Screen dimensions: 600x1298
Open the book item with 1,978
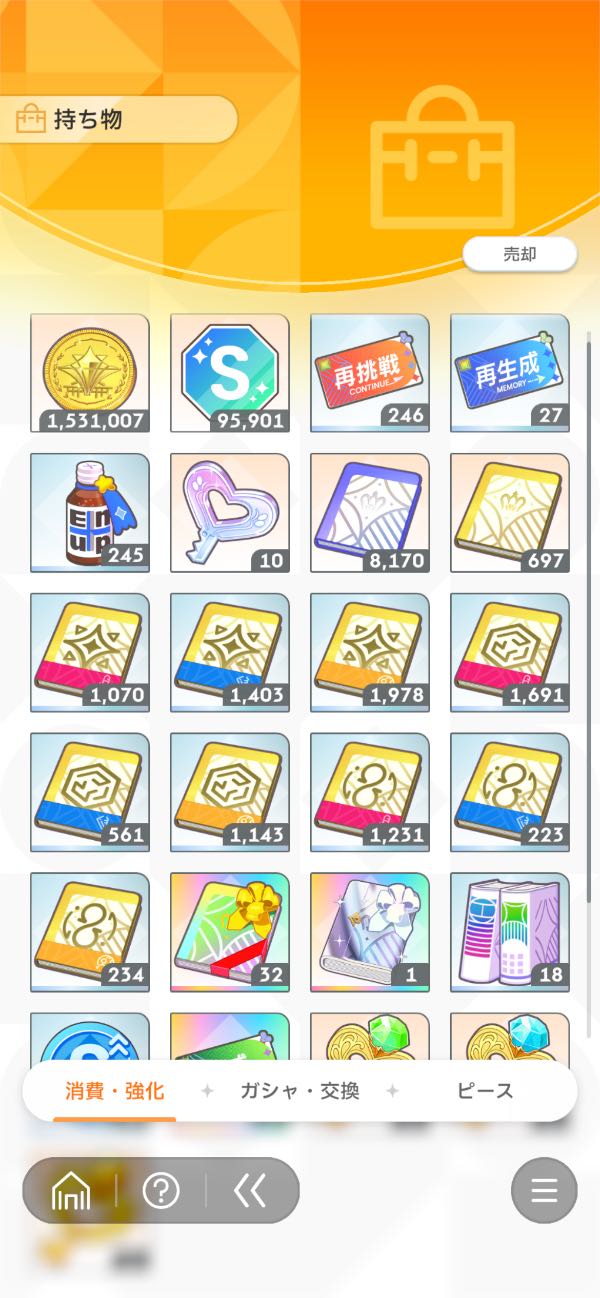pyautogui.click(x=370, y=653)
